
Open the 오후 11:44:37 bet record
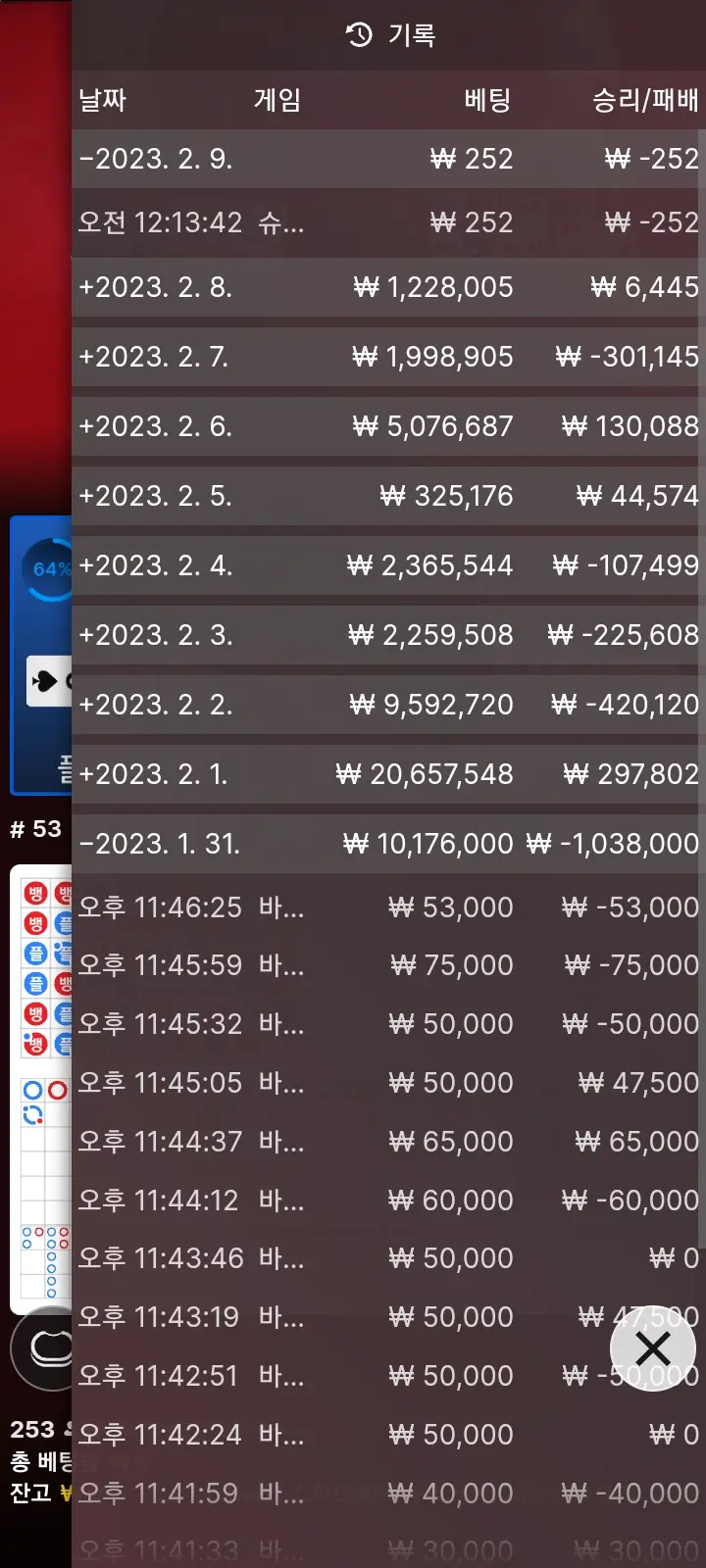(x=388, y=1142)
